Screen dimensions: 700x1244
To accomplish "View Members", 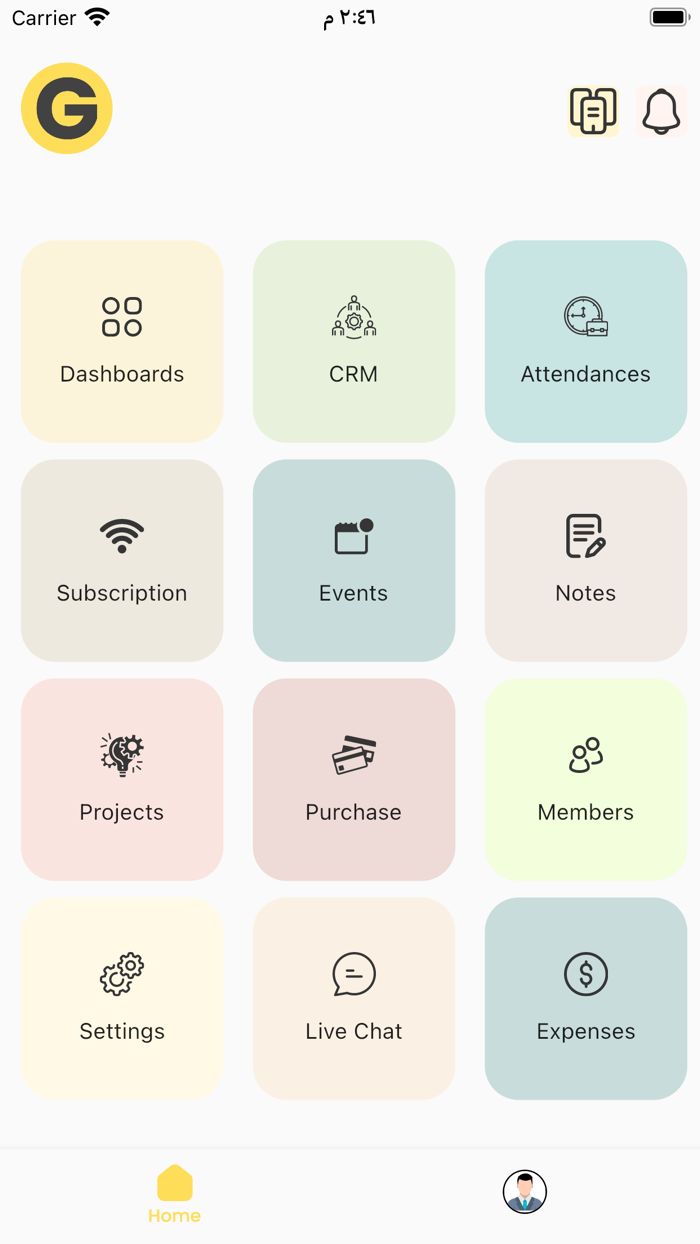I will (586, 779).
